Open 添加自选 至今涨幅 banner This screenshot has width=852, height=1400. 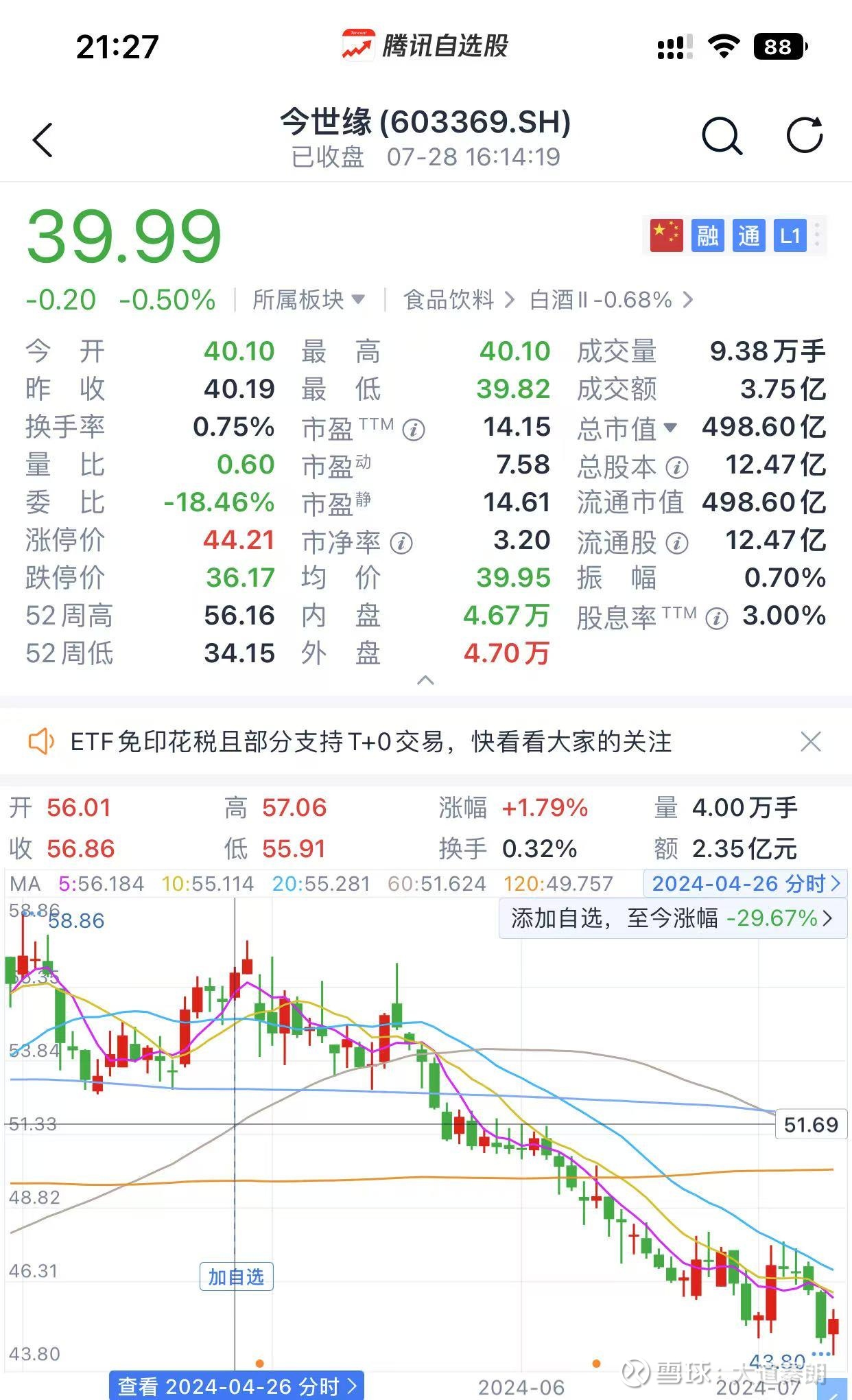[x=673, y=918]
